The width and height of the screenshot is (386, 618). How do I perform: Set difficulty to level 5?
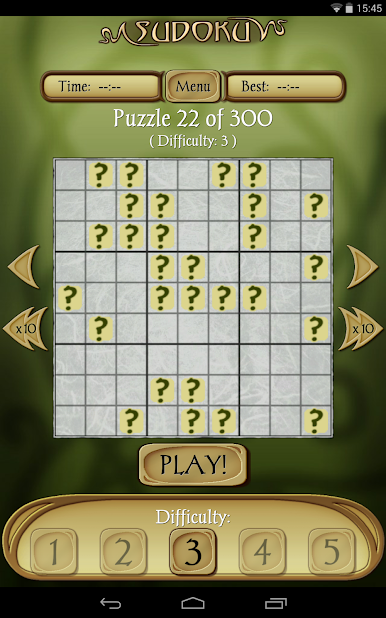pos(332,551)
